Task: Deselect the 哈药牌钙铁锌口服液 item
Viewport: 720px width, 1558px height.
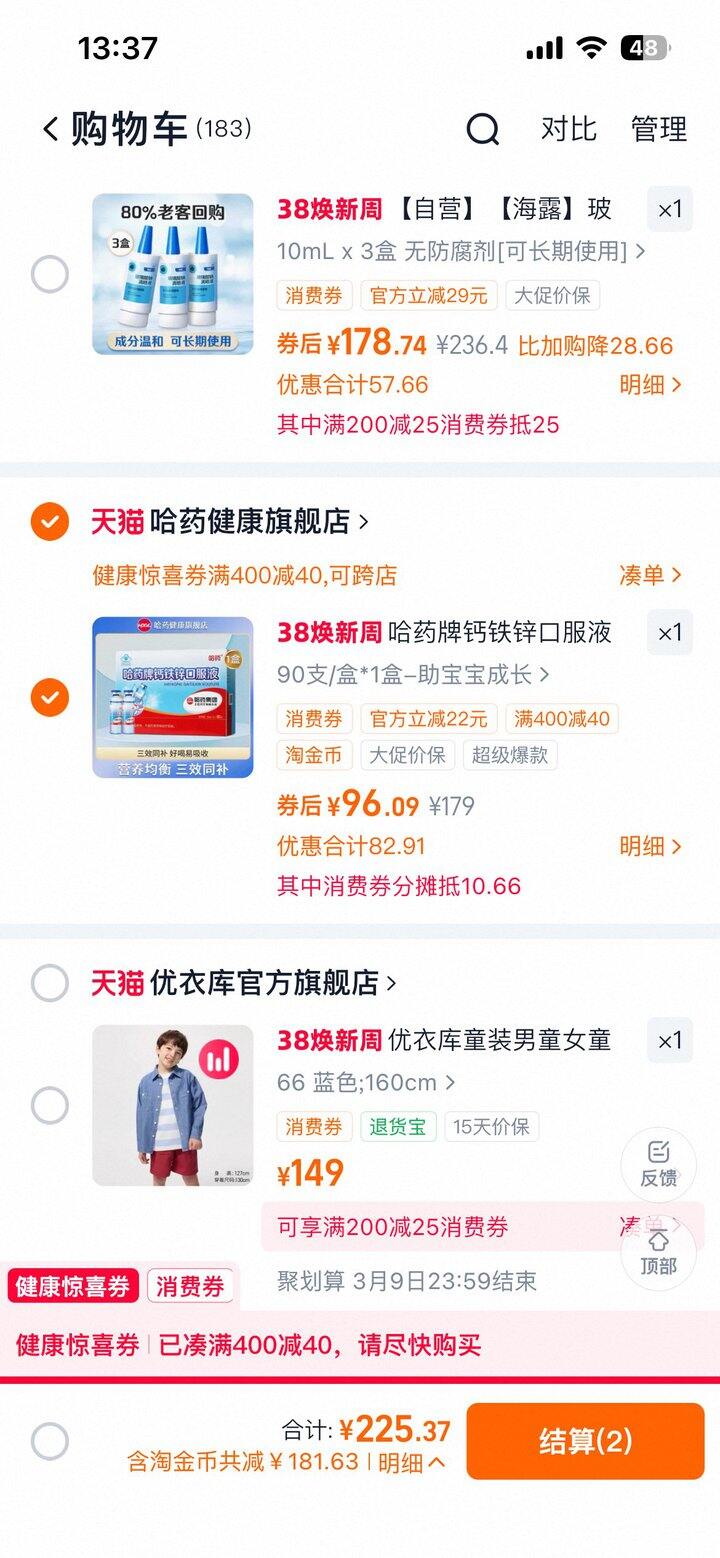Action: (x=50, y=697)
